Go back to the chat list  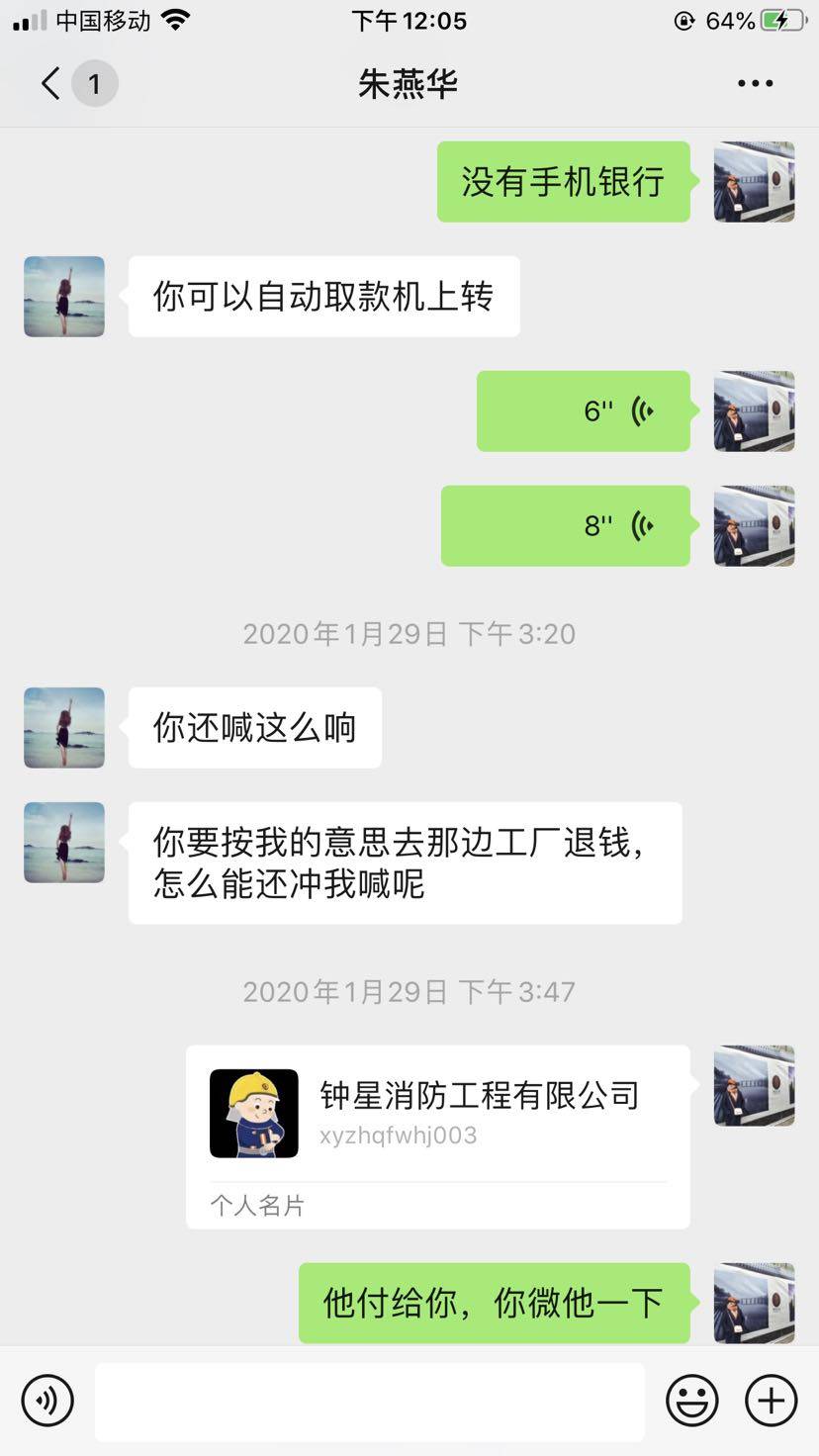[51, 84]
